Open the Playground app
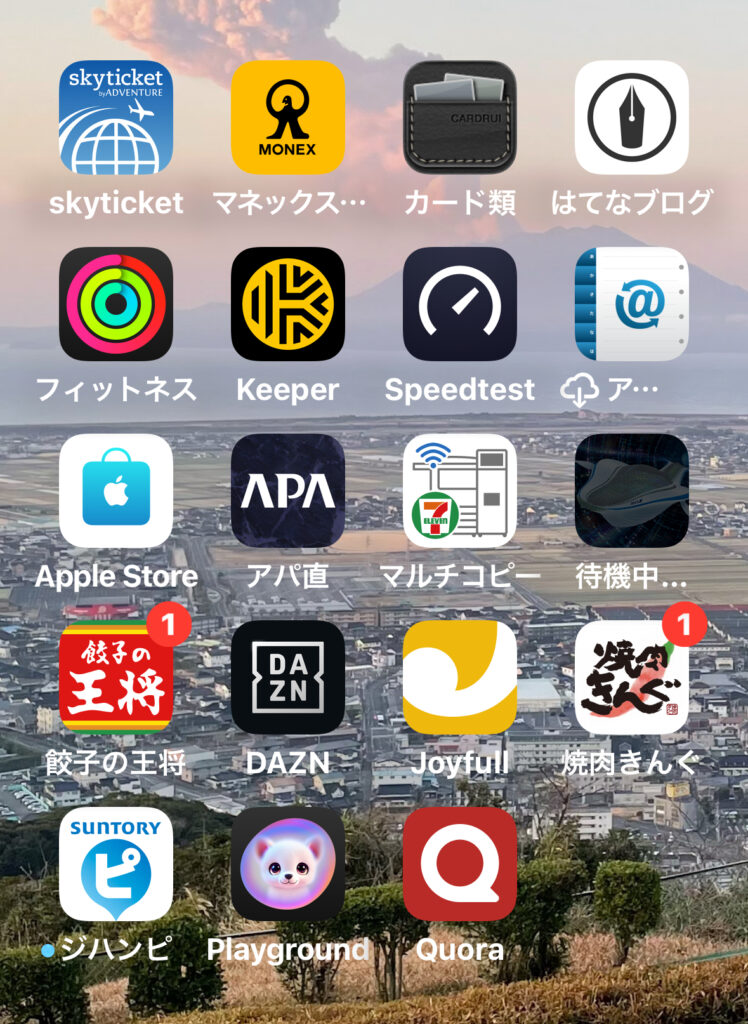Viewport: 748px width, 1024px height. pos(288,864)
